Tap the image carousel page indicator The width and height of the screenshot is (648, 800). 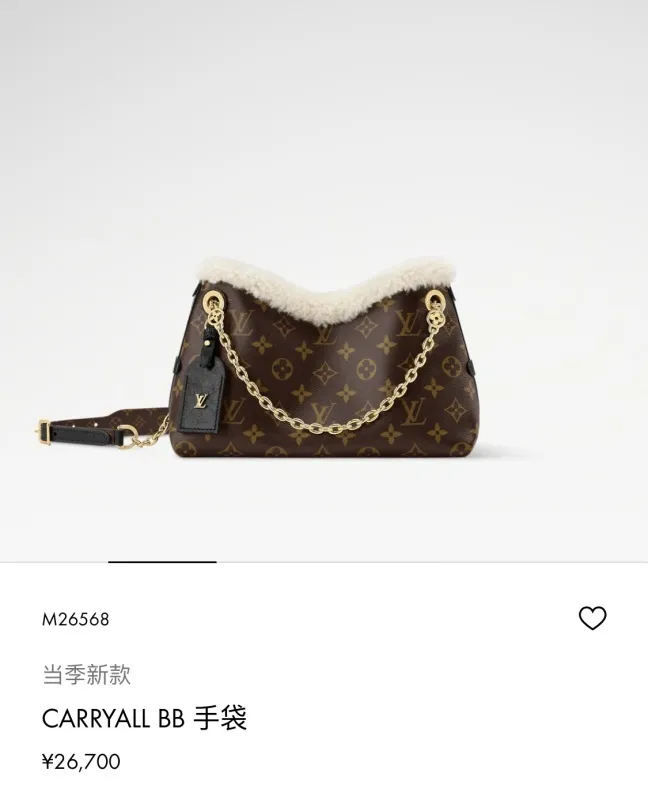click(162, 562)
